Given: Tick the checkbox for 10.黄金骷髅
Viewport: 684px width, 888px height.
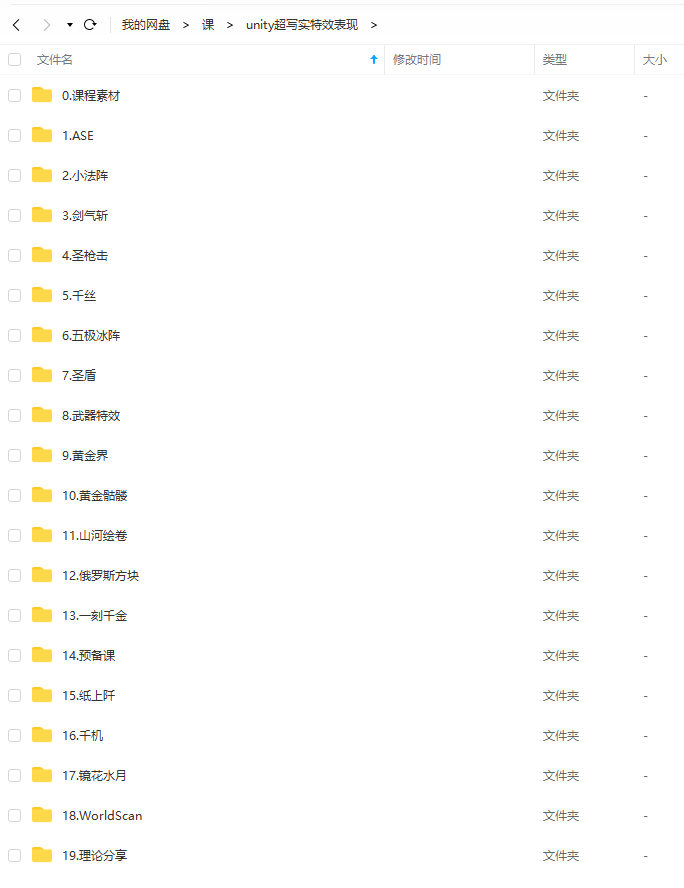Looking at the screenshot, I should [x=14, y=496].
